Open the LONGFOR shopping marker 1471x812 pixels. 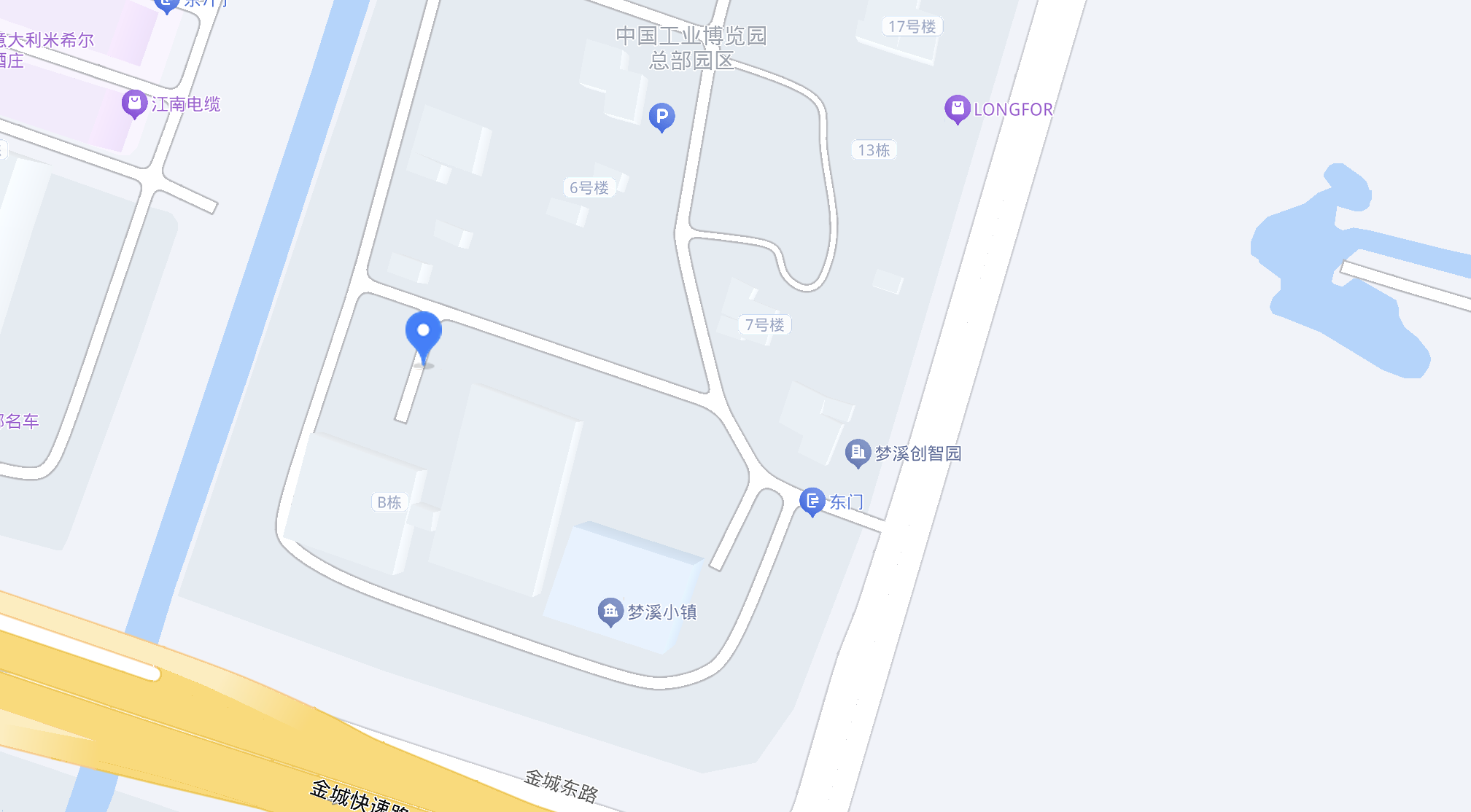click(x=957, y=109)
